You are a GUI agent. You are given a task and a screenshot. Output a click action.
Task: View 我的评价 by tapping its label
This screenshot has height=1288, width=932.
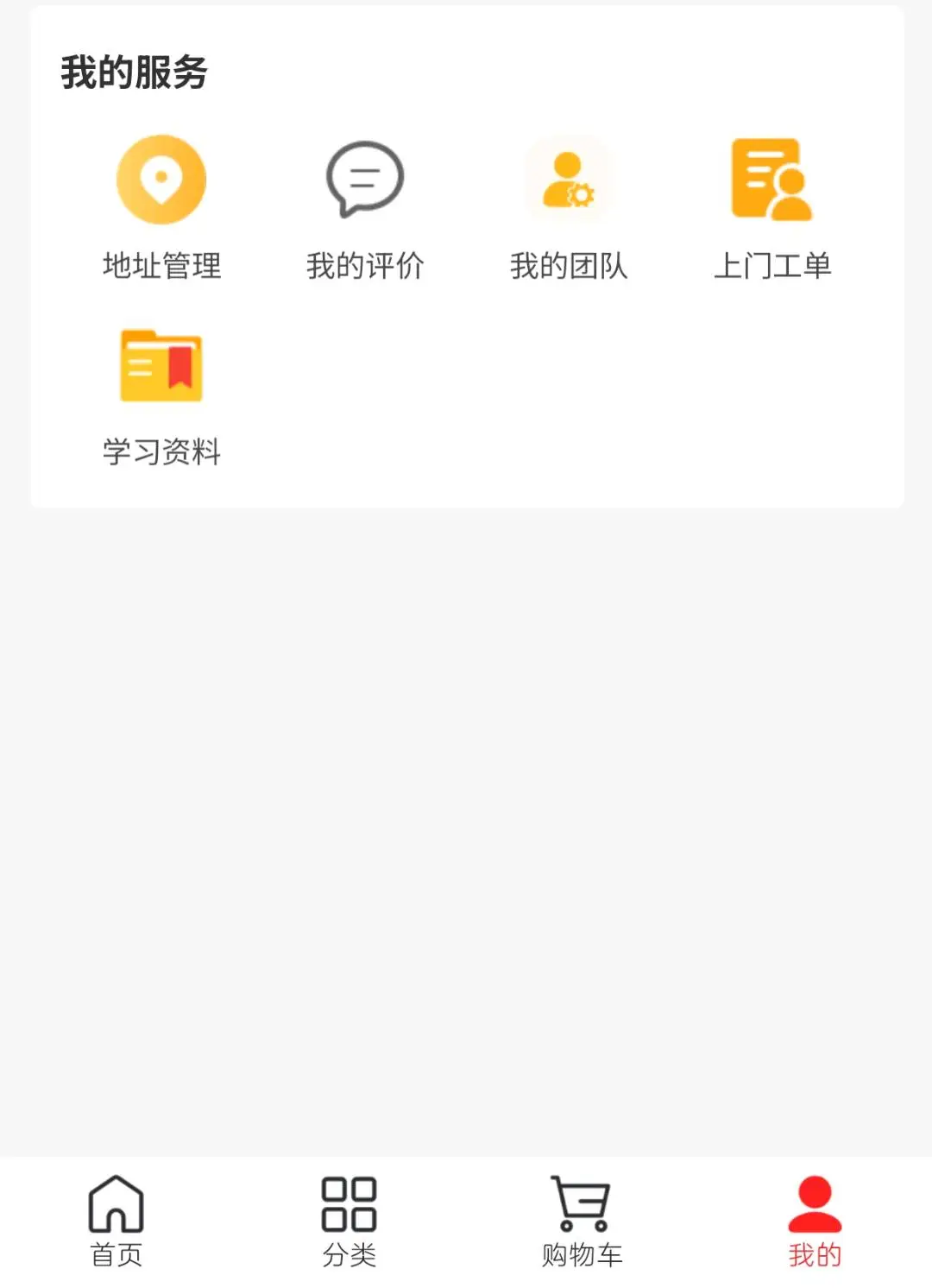click(365, 266)
